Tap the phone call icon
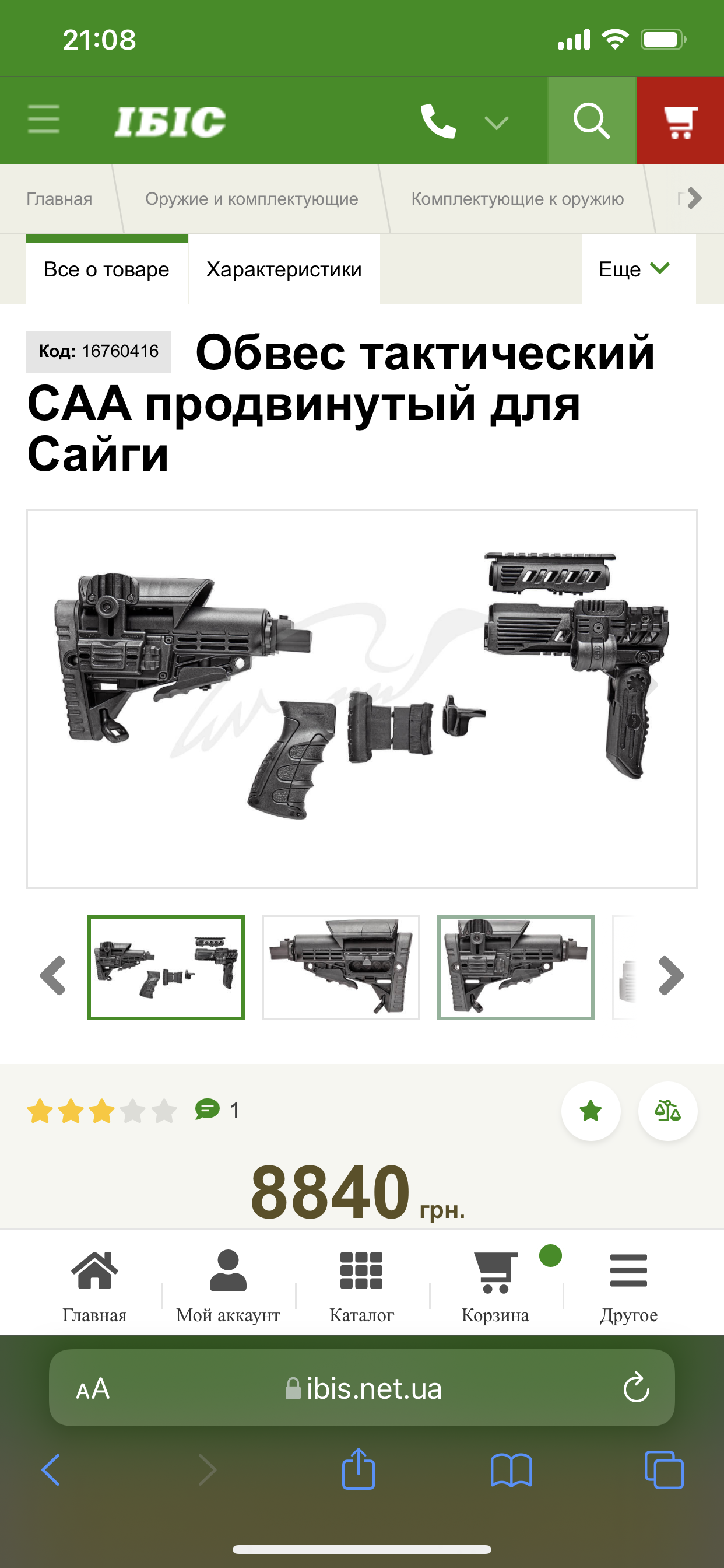 pos(438,121)
